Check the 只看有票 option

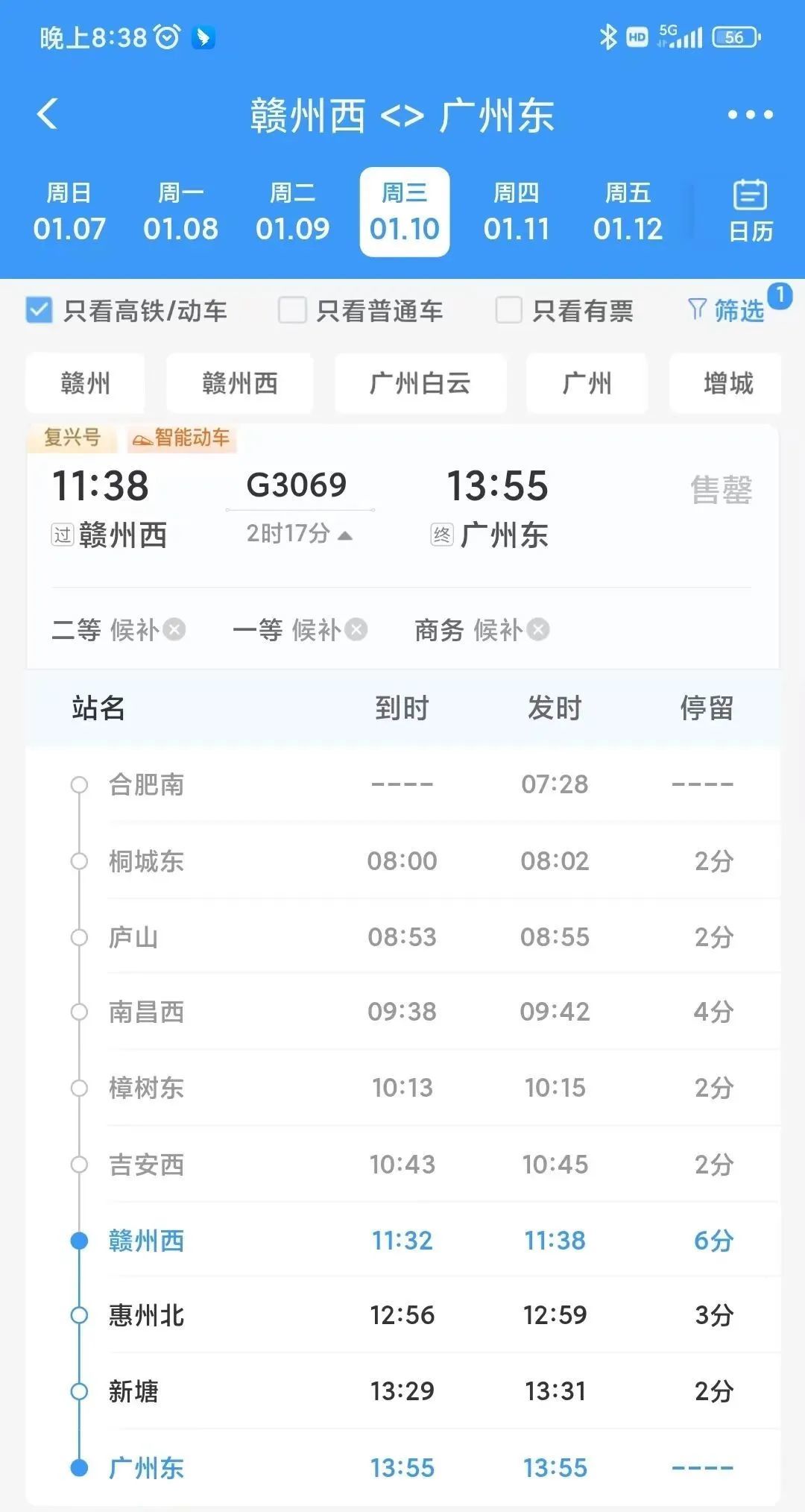click(508, 310)
